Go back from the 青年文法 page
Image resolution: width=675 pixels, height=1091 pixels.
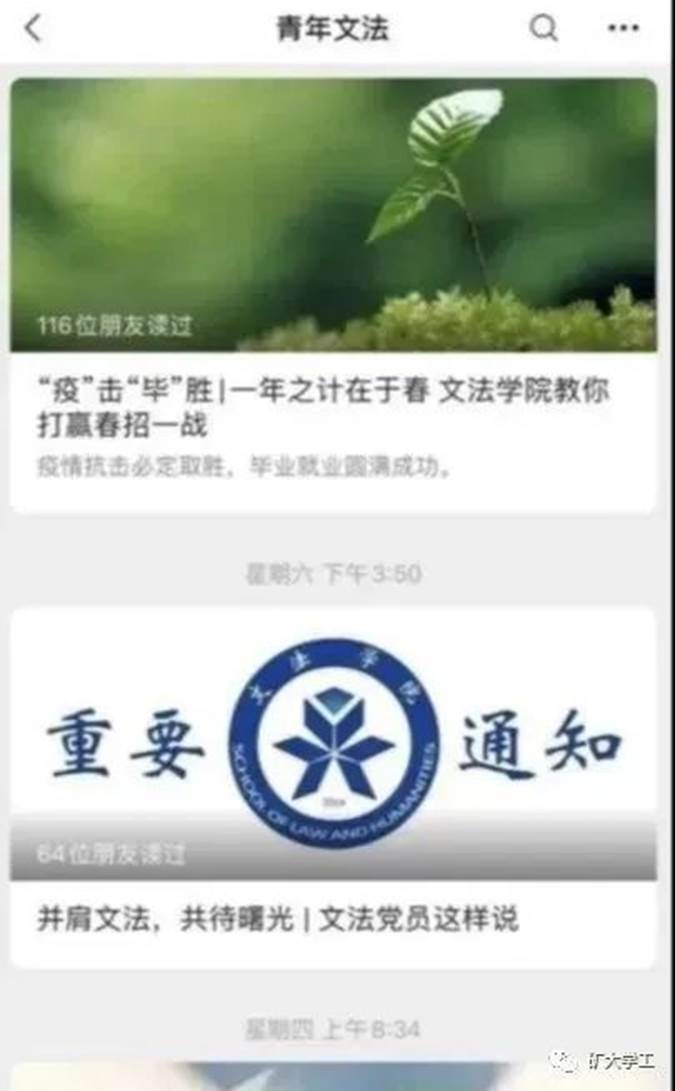(33, 29)
